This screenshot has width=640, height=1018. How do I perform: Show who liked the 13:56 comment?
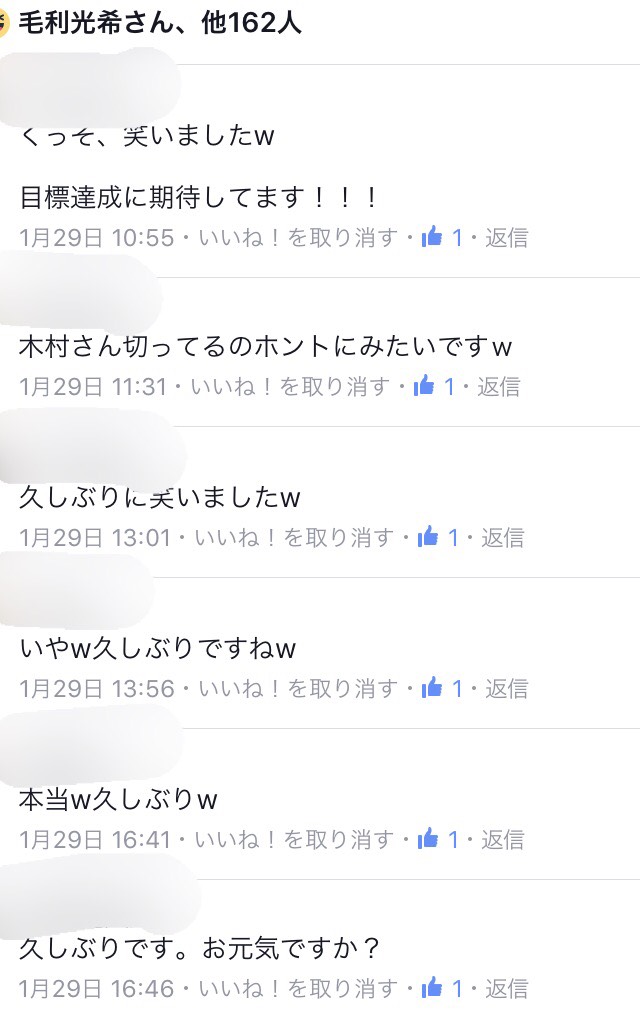pyautogui.click(x=443, y=689)
